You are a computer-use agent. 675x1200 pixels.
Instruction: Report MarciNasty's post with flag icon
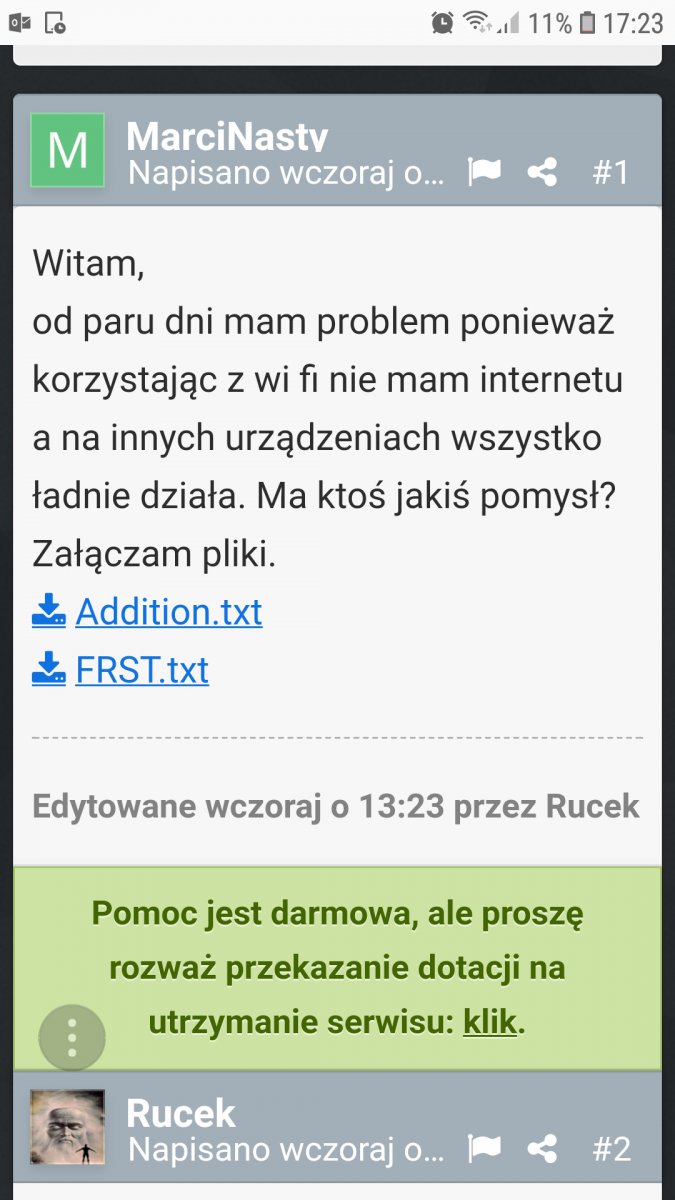(484, 173)
